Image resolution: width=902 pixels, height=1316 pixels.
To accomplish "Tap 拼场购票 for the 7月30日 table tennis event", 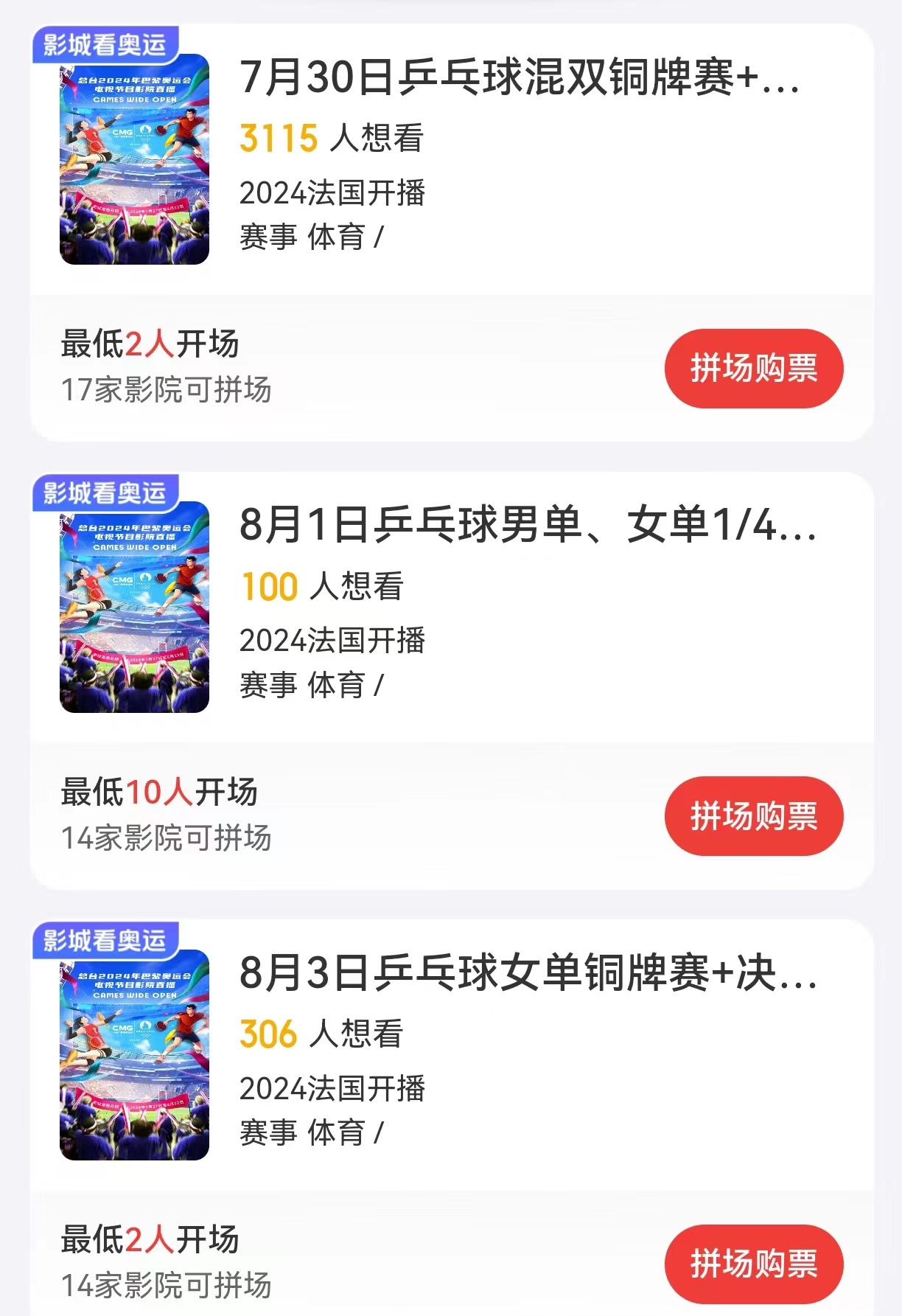I will [x=753, y=369].
